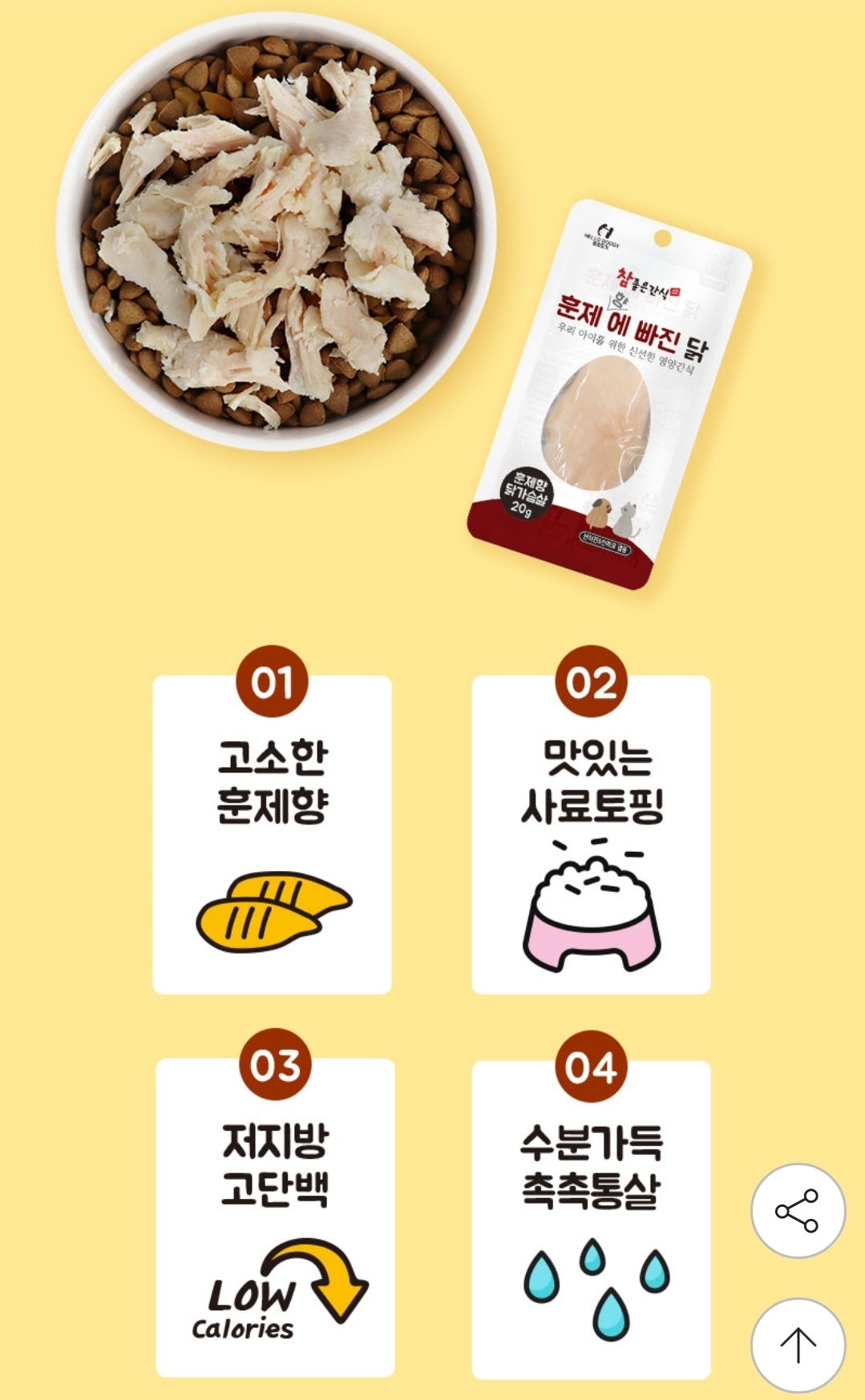The width and height of the screenshot is (865, 1400).
Task: Jump back to top with arrow button
Action: click(x=798, y=1345)
